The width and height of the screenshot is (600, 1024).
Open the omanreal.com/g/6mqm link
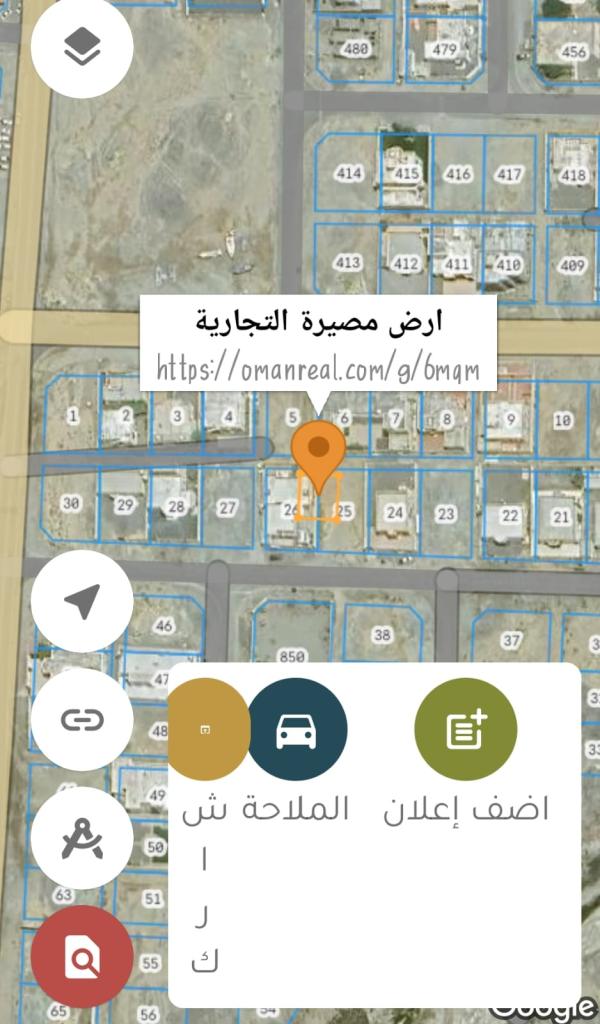(318, 370)
